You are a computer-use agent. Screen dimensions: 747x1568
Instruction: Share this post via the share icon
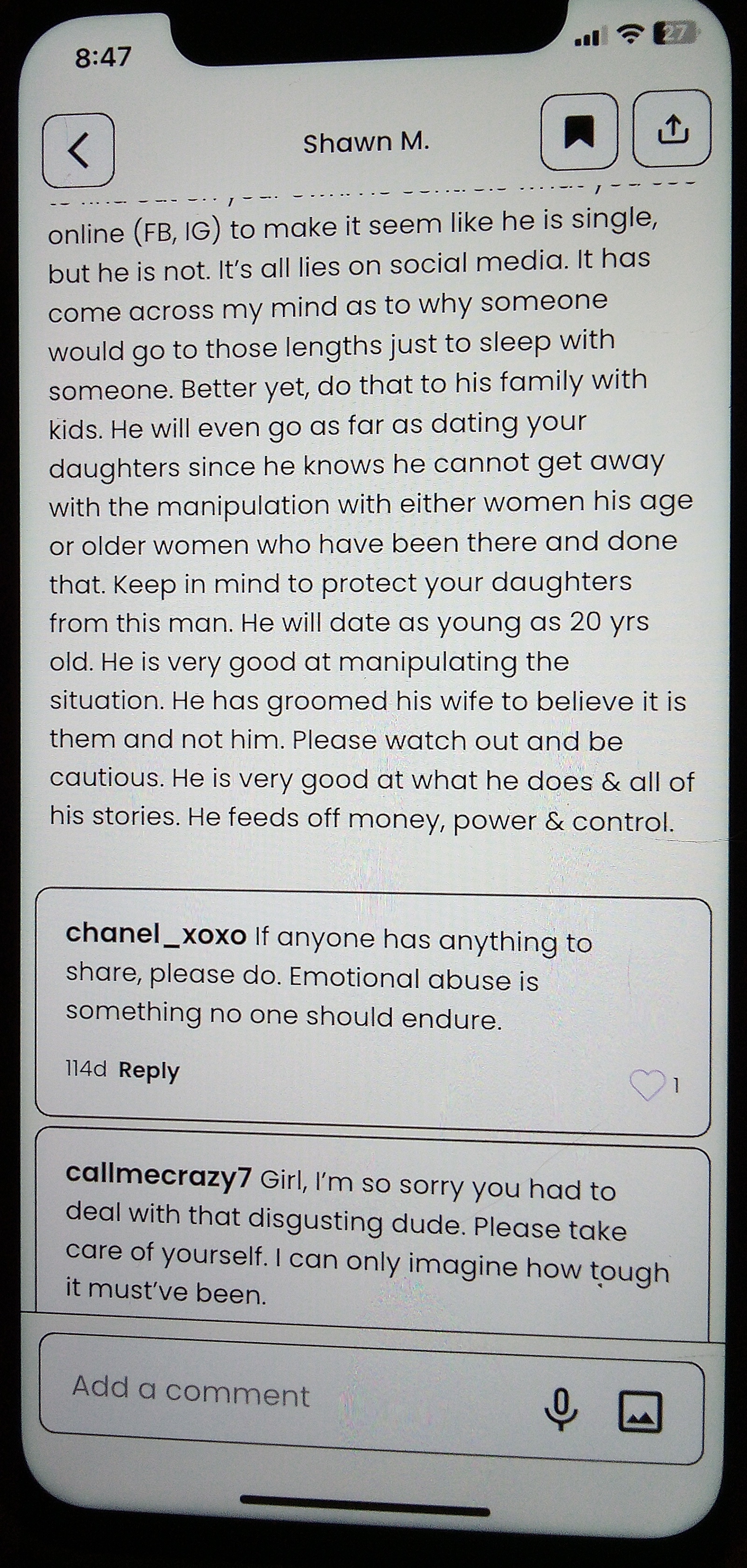672,129
